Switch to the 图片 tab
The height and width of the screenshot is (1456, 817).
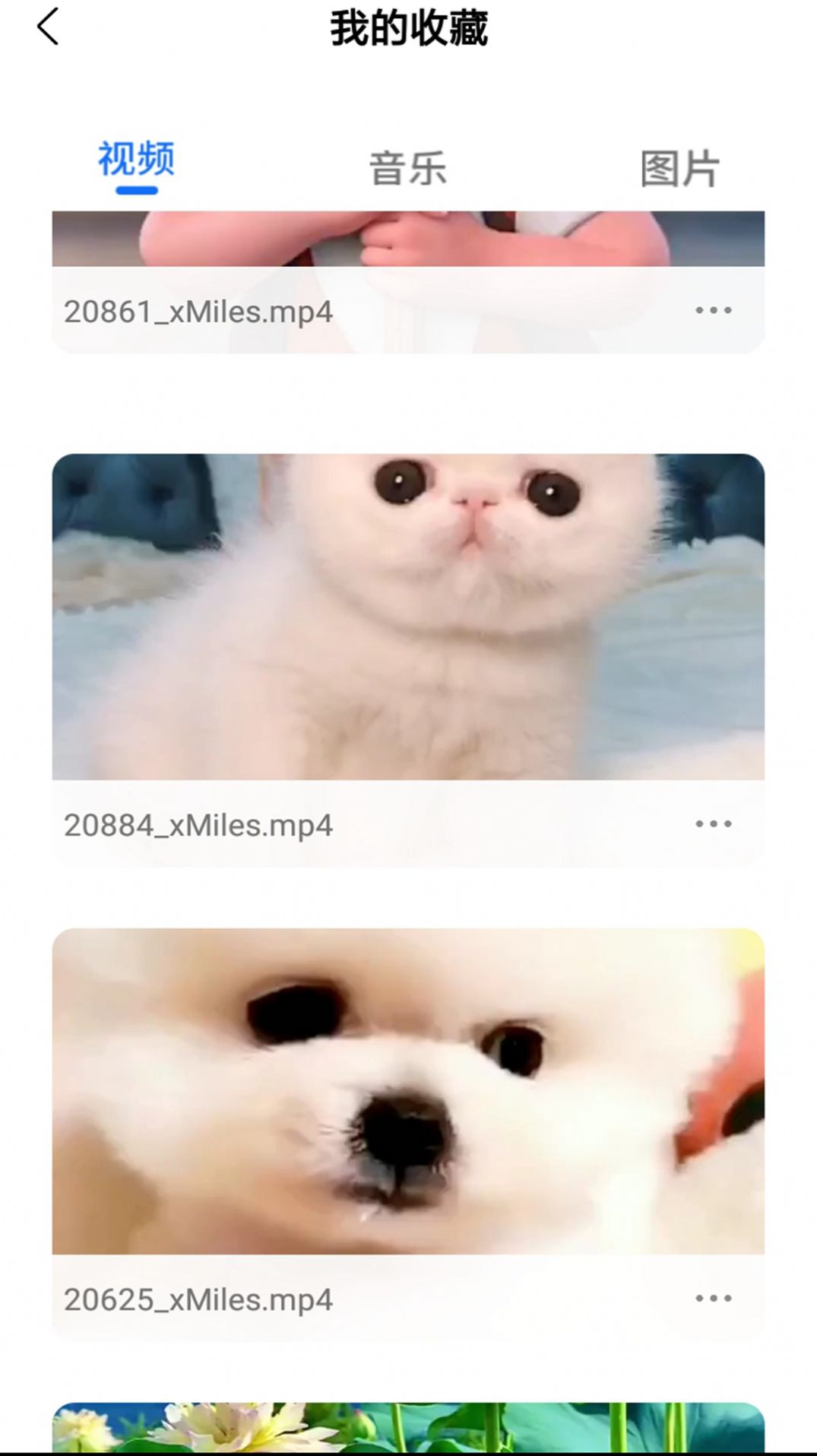point(679,168)
